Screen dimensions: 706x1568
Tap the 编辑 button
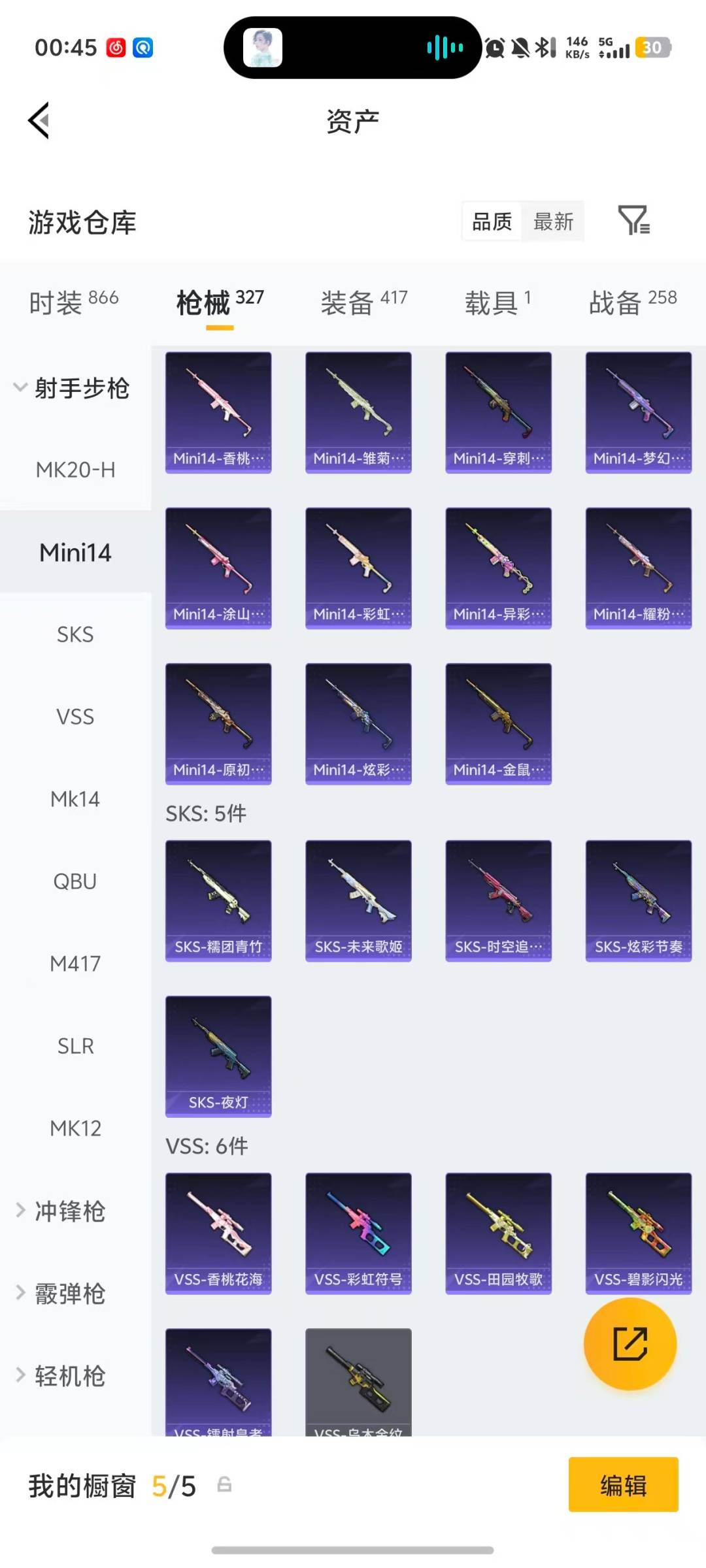click(x=623, y=1485)
